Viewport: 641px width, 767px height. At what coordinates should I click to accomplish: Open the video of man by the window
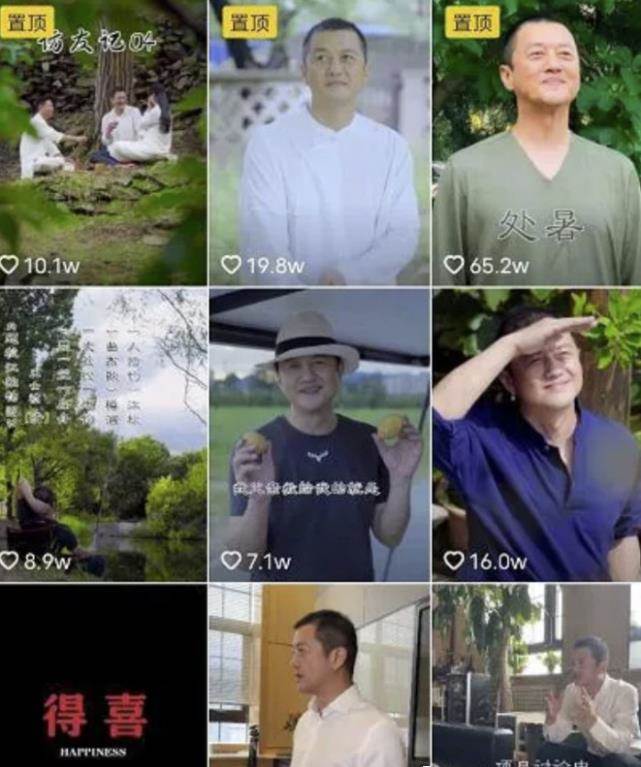click(319, 678)
